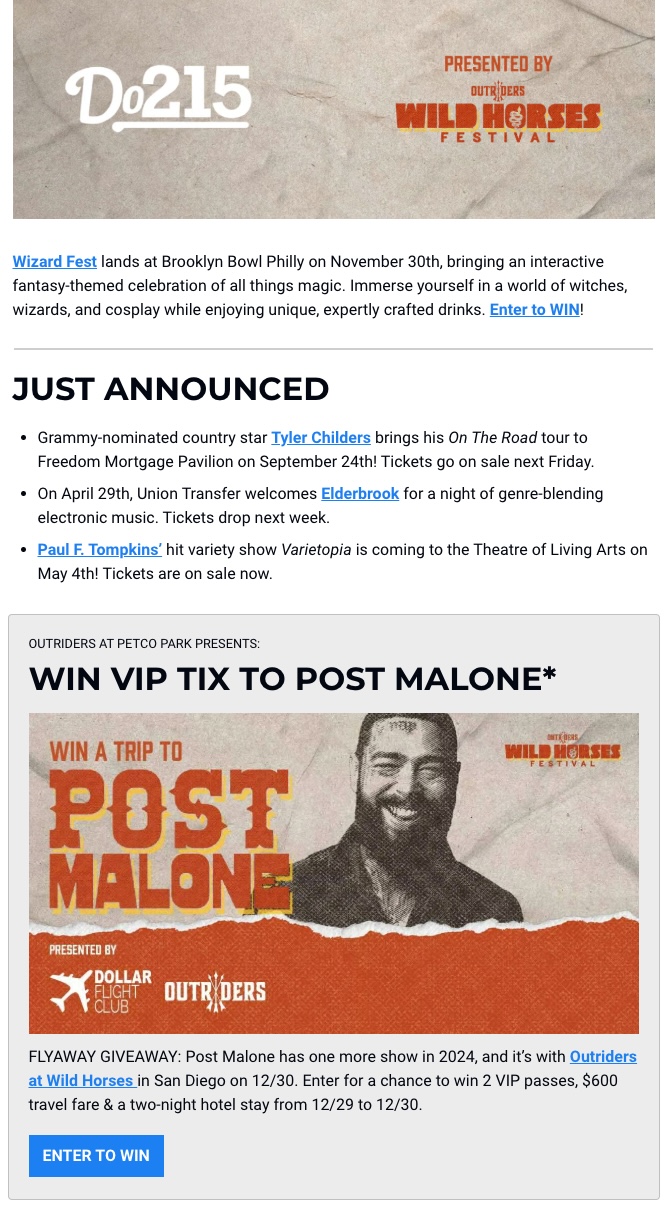
Task: Open the Elderbrook link
Action: pos(360,494)
